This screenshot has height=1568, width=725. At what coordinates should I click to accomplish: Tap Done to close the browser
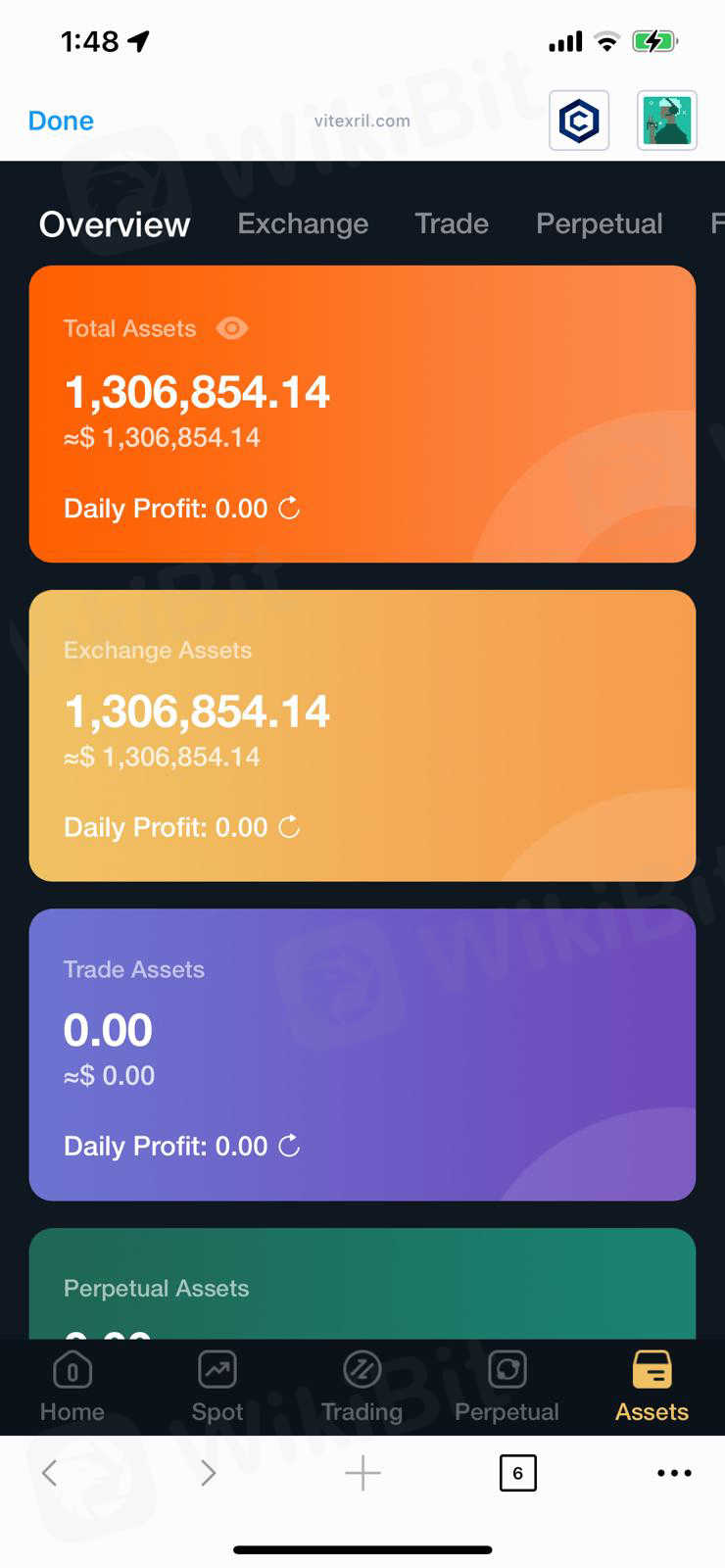pos(61,121)
